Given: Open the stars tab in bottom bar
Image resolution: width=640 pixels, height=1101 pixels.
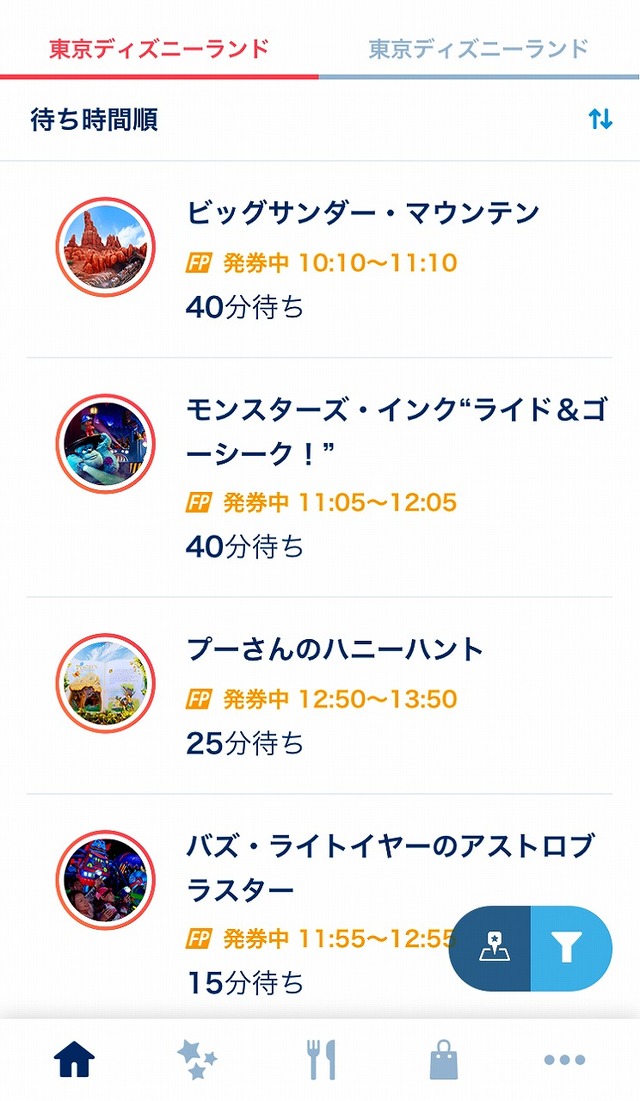Looking at the screenshot, I should [x=197, y=1060].
